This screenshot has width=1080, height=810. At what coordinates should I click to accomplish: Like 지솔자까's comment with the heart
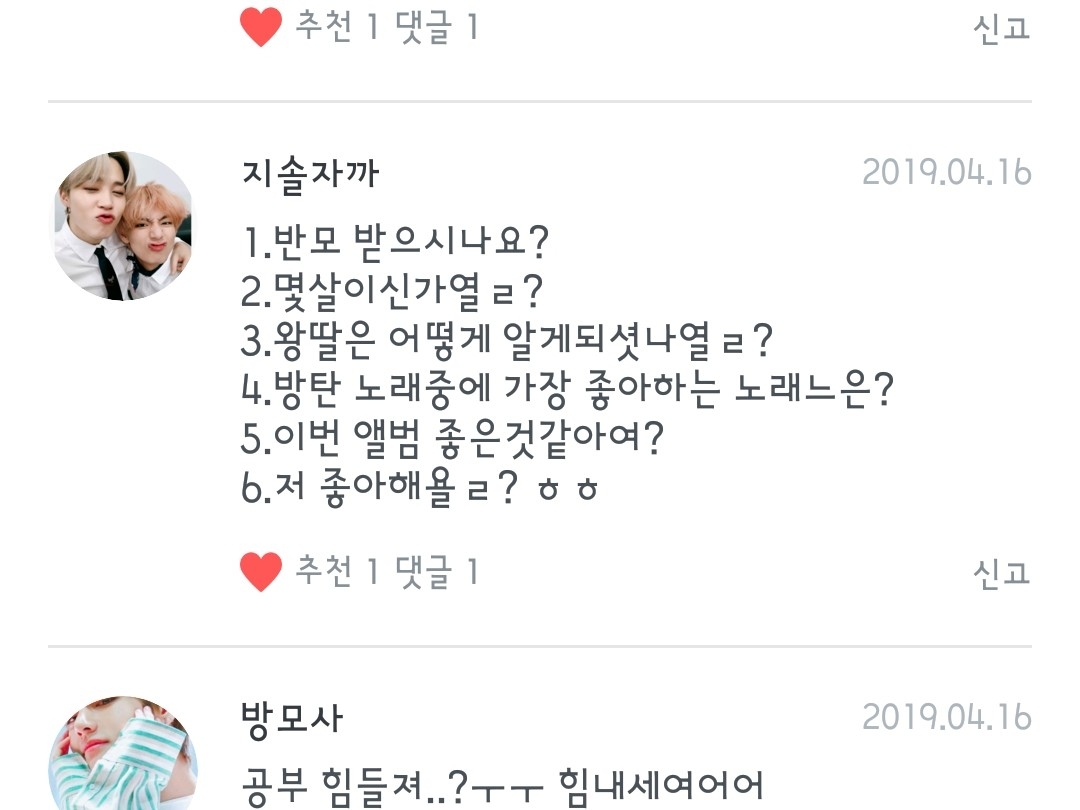point(262,572)
